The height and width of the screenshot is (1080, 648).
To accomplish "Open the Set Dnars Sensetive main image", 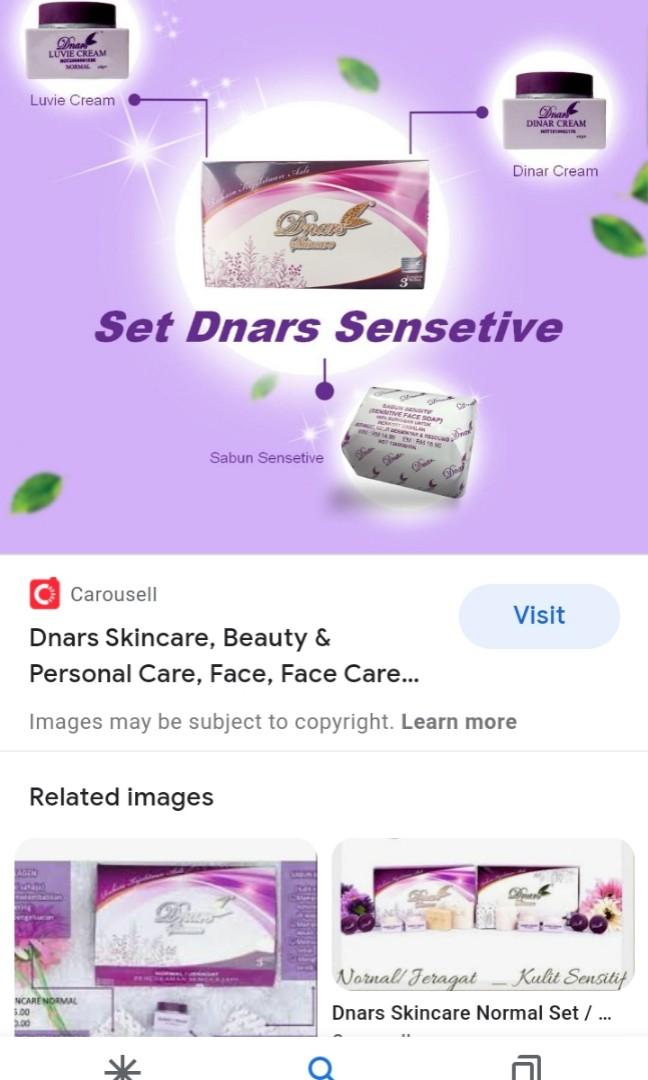I will (x=324, y=275).
